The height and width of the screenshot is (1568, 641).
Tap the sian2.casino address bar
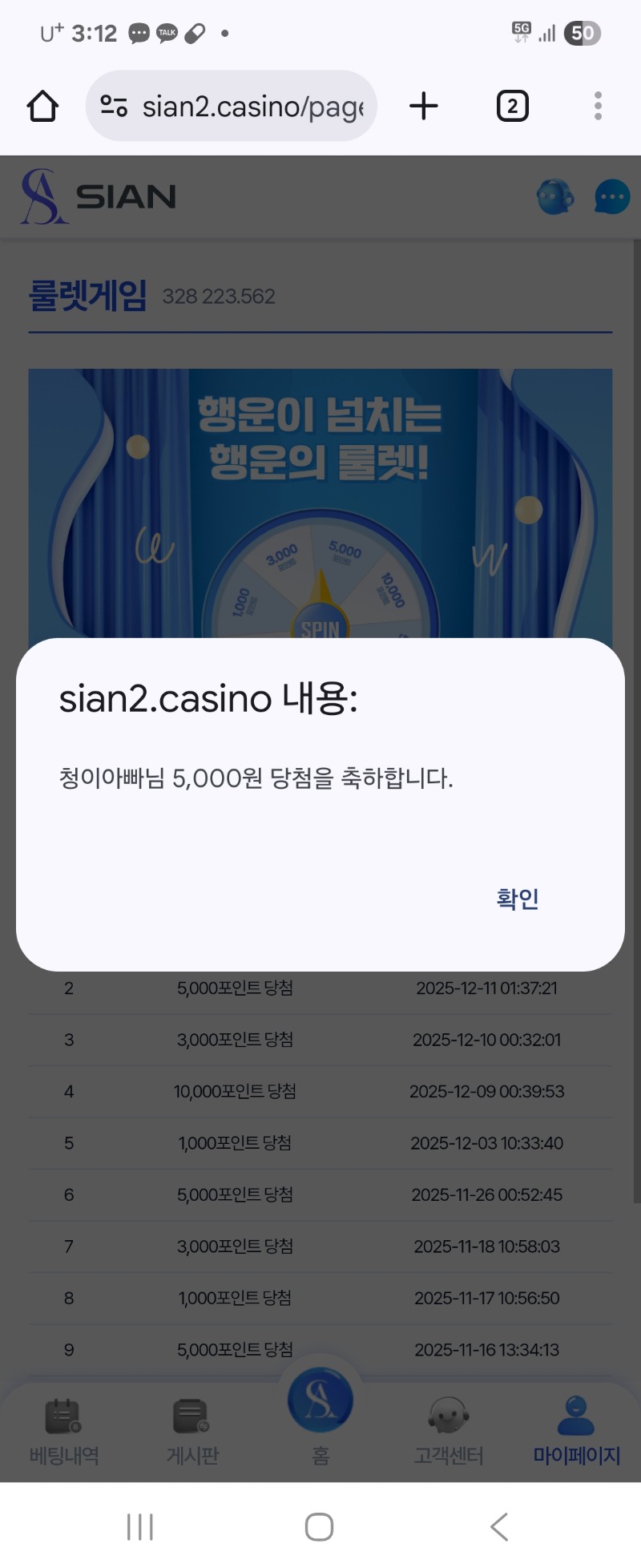click(240, 106)
